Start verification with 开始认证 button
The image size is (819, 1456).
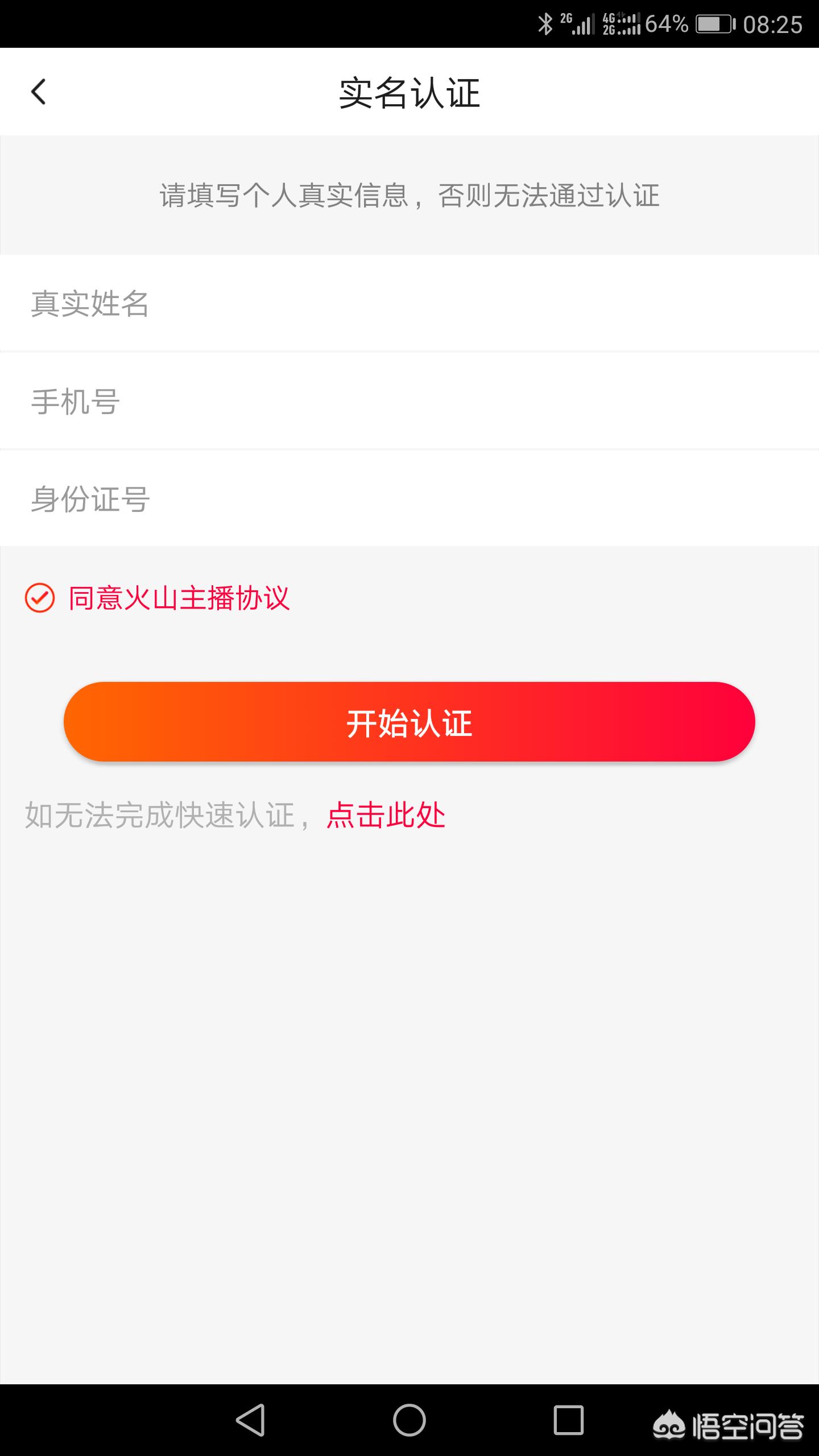pyautogui.click(x=409, y=722)
